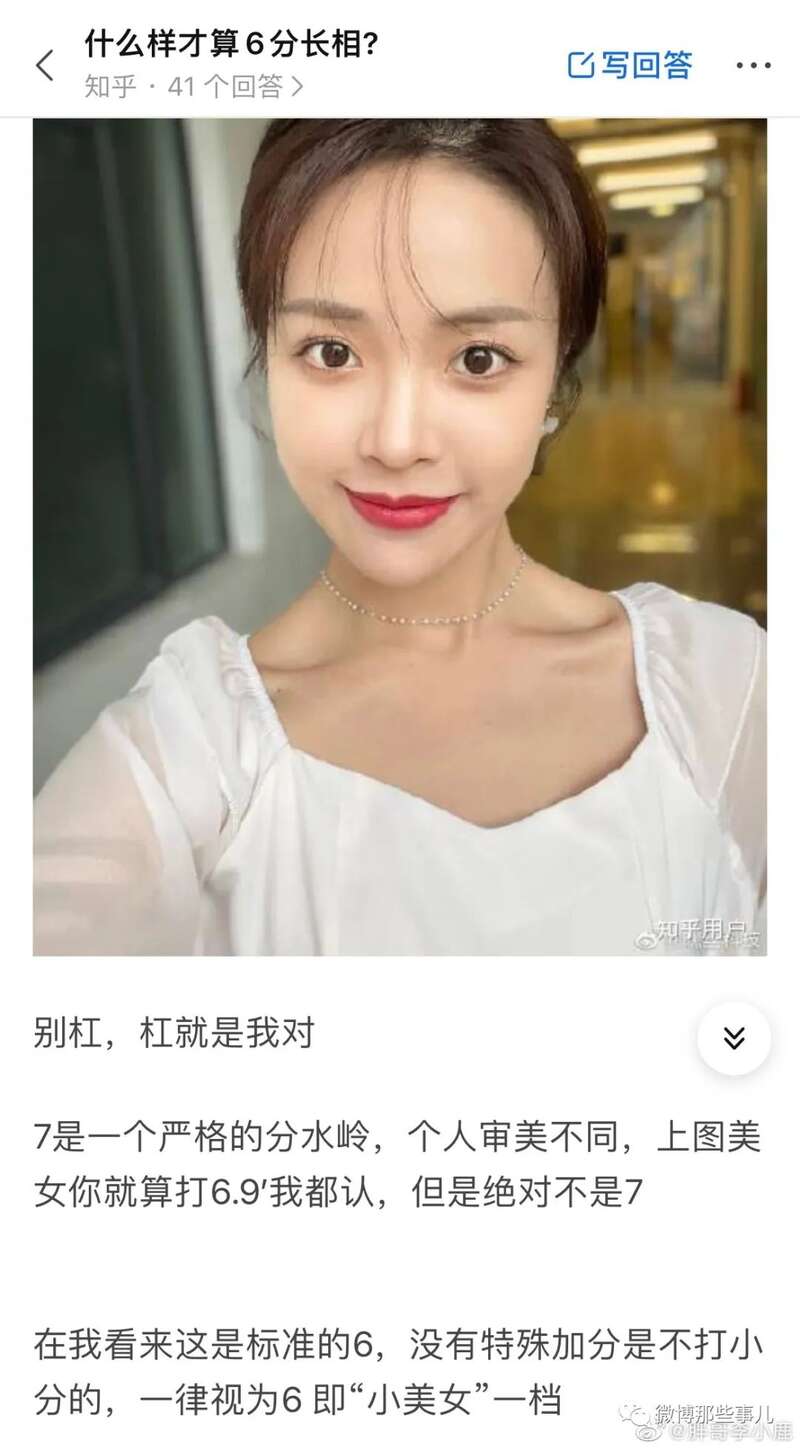Open the three-dot overflow menu
800x1450 pixels.
click(753, 66)
